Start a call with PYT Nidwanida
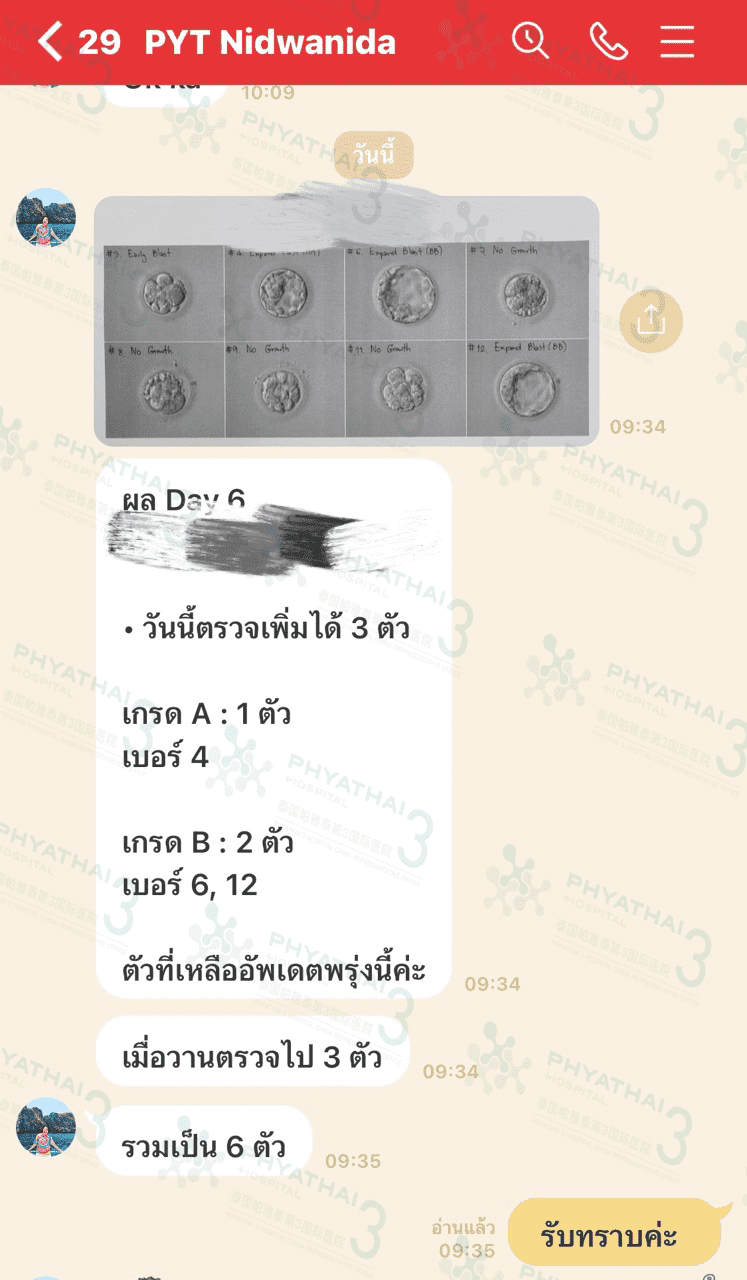This screenshot has height=1280, width=747. pyautogui.click(x=608, y=41)
